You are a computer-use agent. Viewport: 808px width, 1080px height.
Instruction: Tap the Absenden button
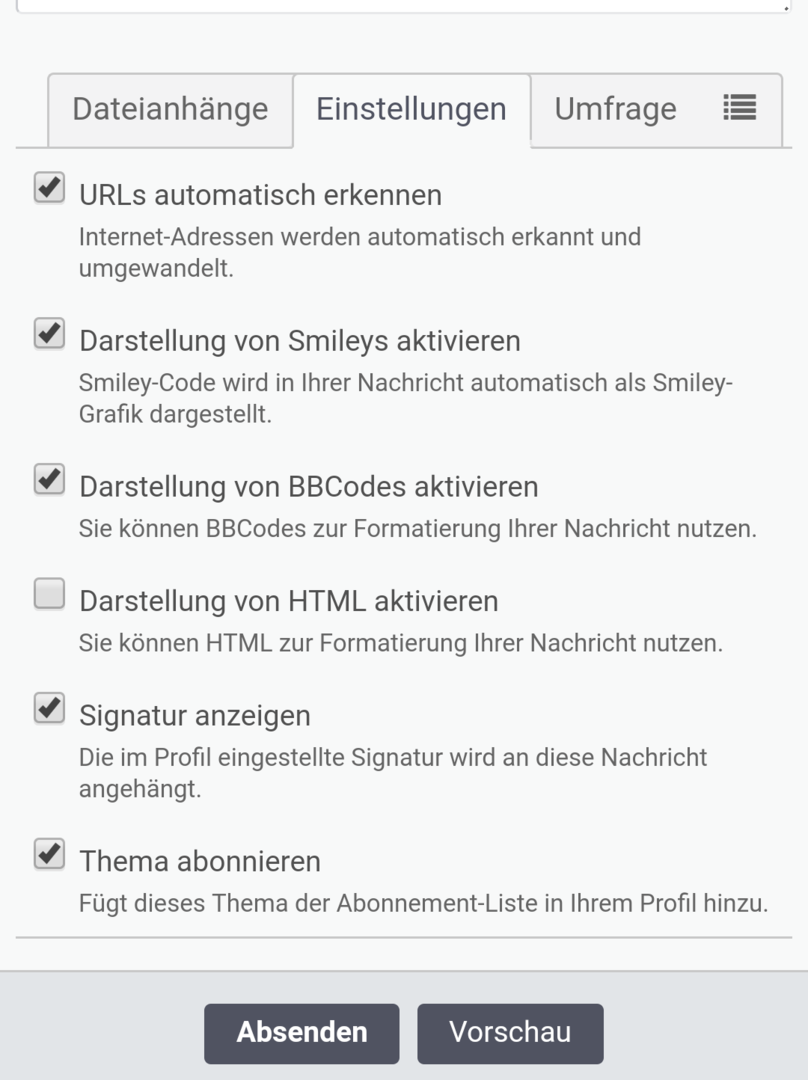[x=302, y=1033]
